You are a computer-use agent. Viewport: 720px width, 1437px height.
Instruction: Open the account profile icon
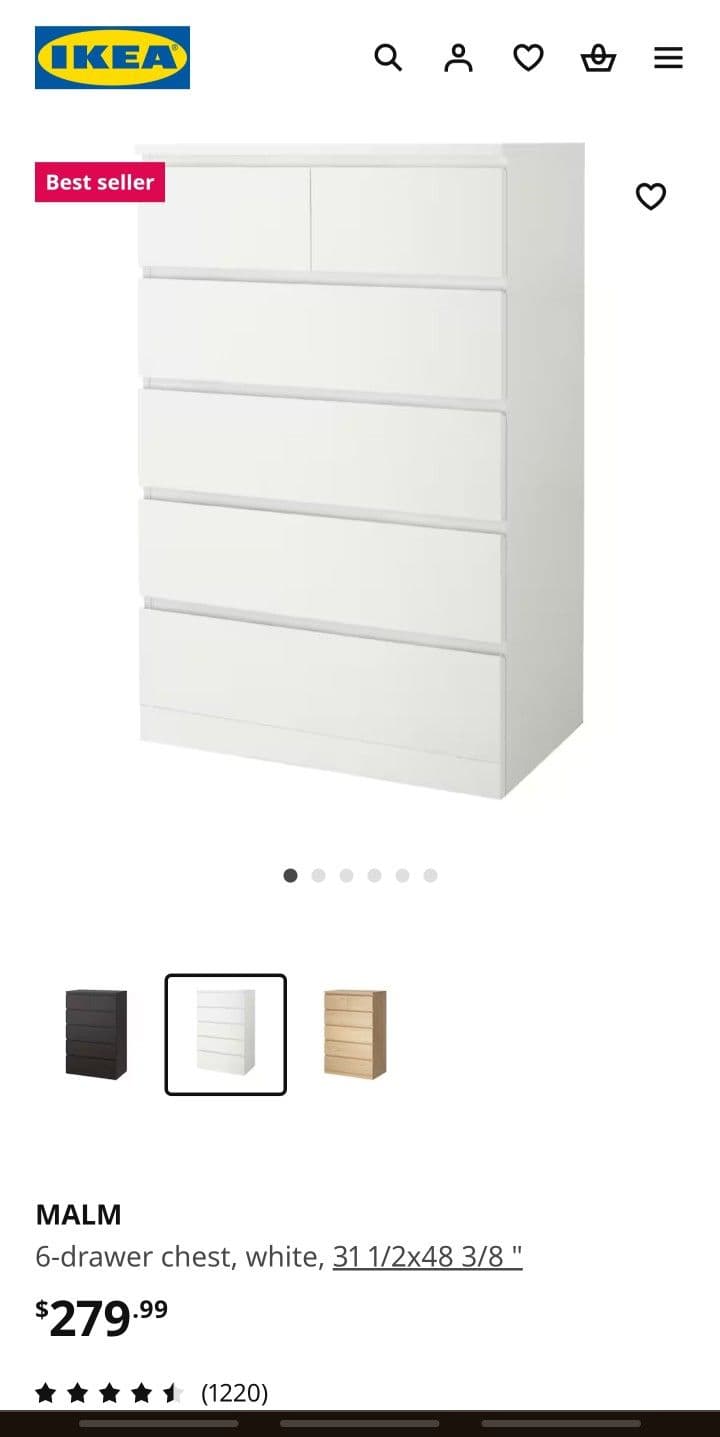click(458, 58)
